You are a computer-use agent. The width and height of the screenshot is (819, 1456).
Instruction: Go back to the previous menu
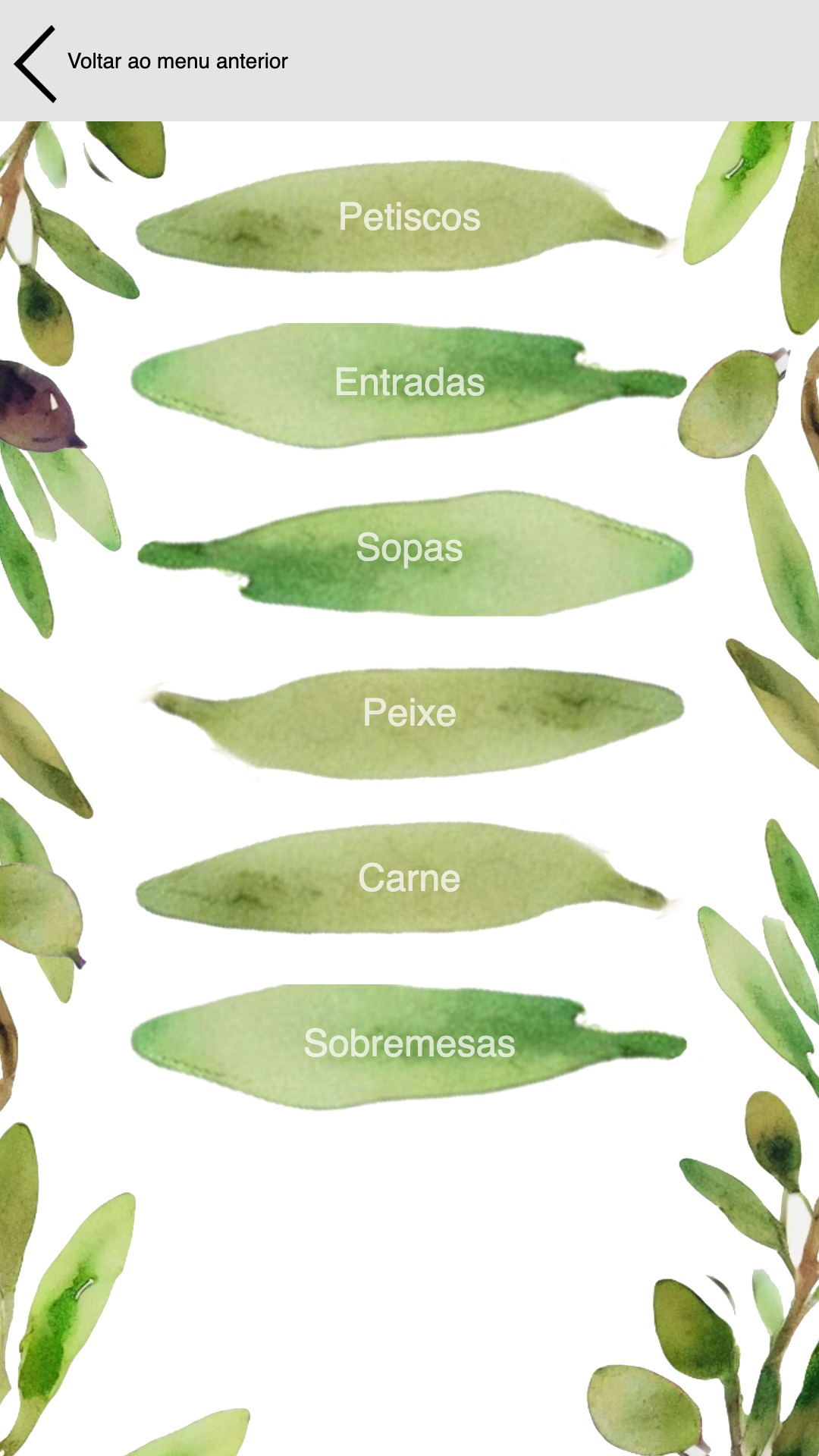pyautogui.click(x=152, y=61)
